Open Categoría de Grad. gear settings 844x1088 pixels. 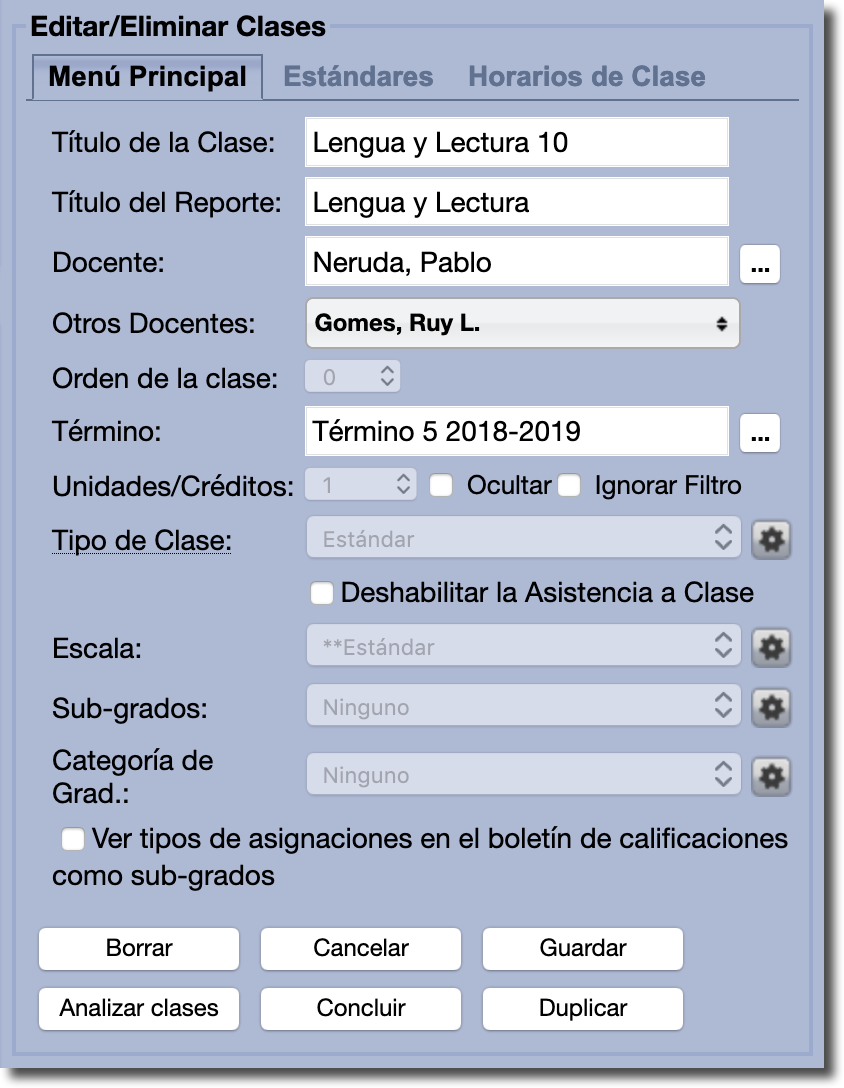[771, 775]
